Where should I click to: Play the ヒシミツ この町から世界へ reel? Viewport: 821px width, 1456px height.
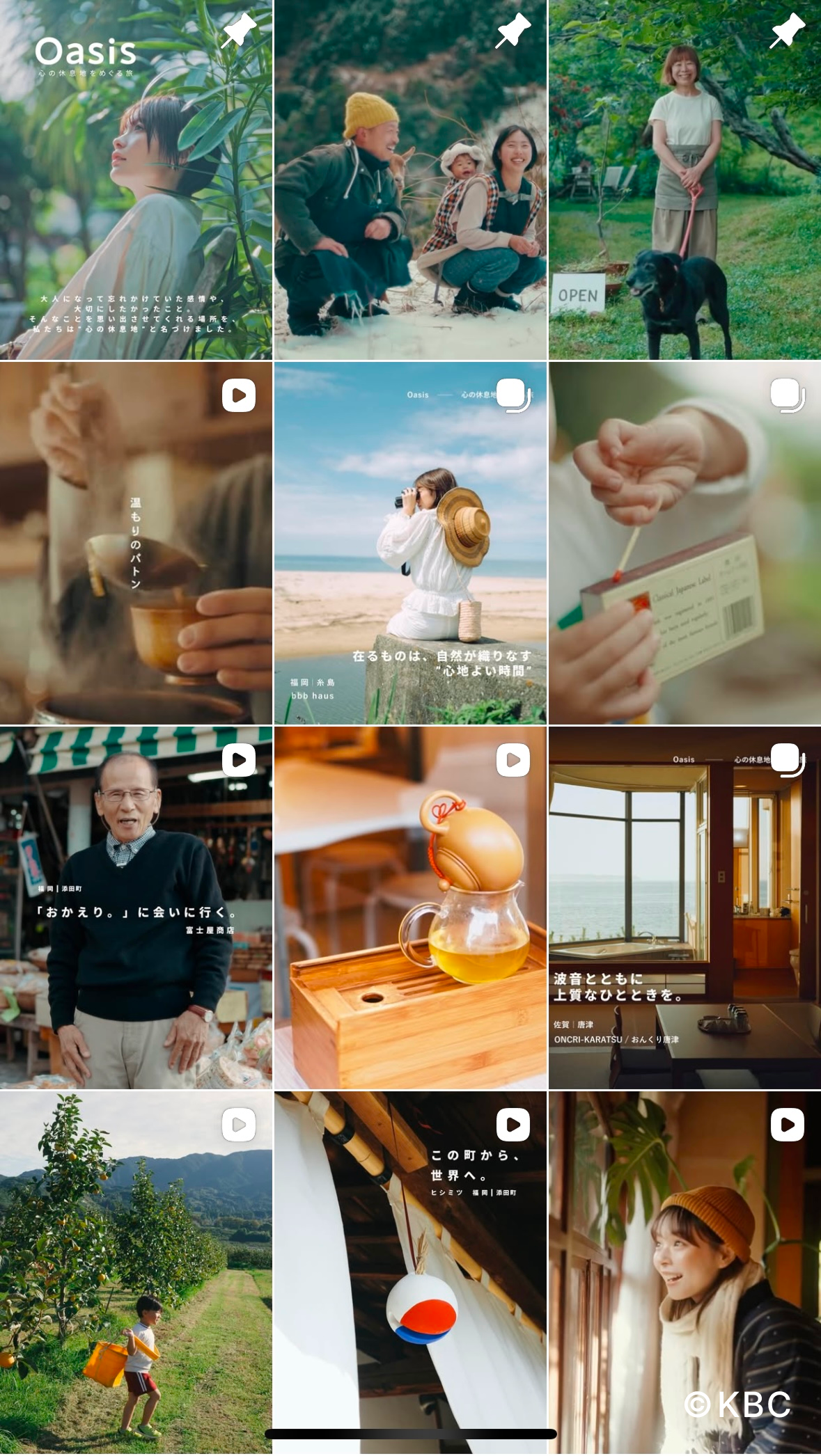[410, 1273]
